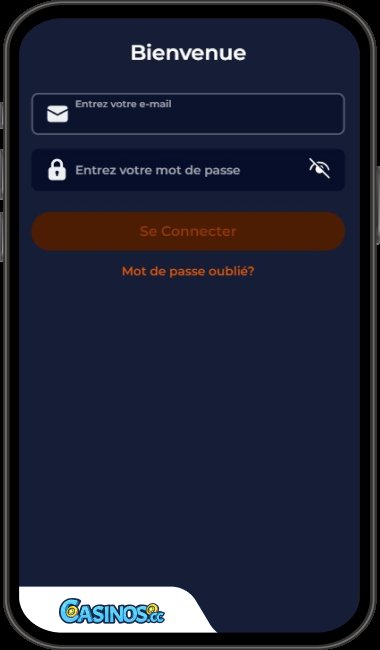Toggle password visibility eye icon

[x=319, y=169]
